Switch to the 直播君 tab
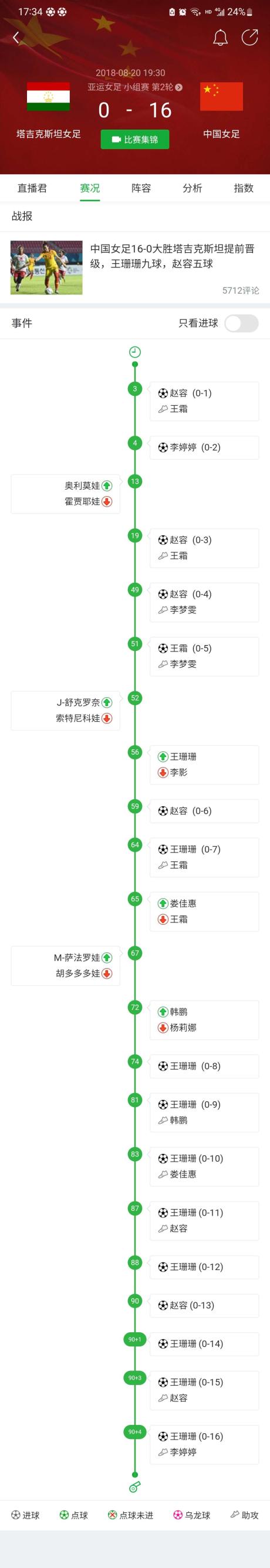The image size is (270, 1568). point(32,188)
